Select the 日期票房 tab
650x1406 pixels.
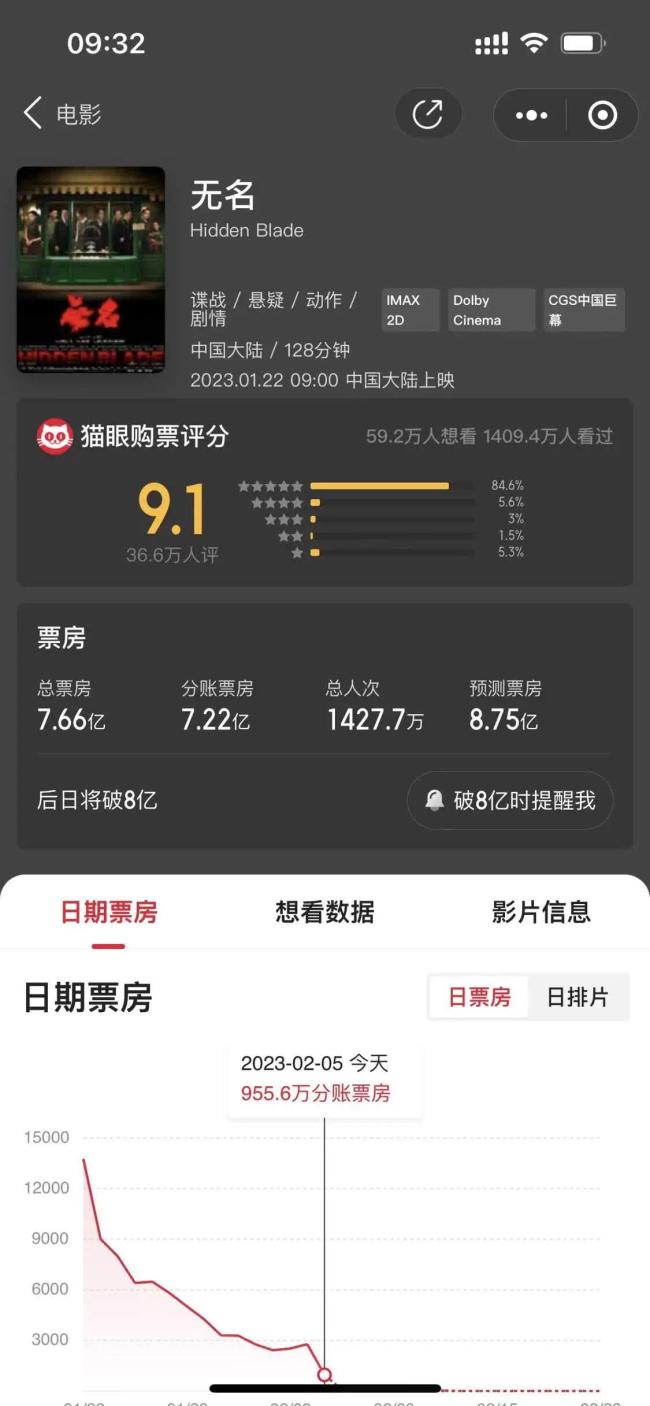pos(109,912)
